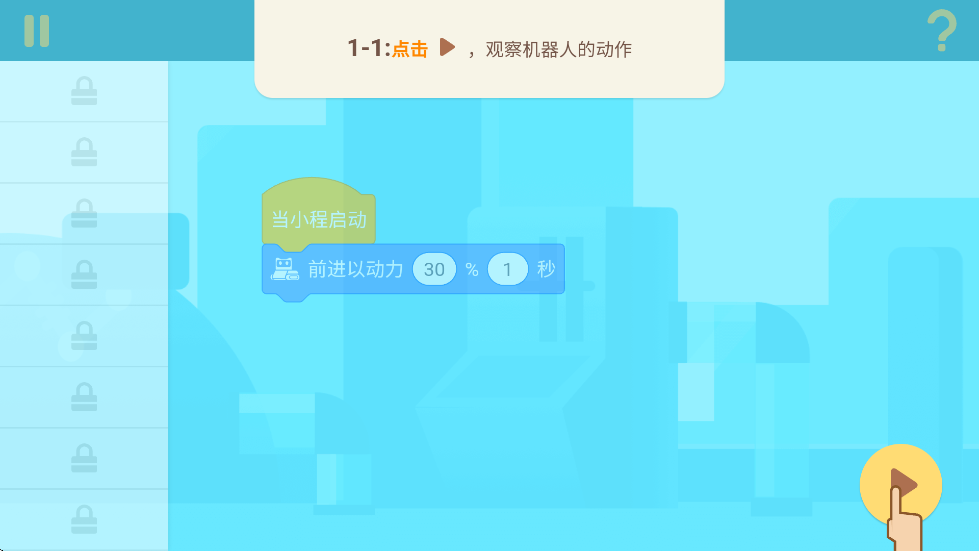979x551 pixels.
Task: Edit the seconds value 1 in the block
Action: pyautogui.click(x=508, y=269)
